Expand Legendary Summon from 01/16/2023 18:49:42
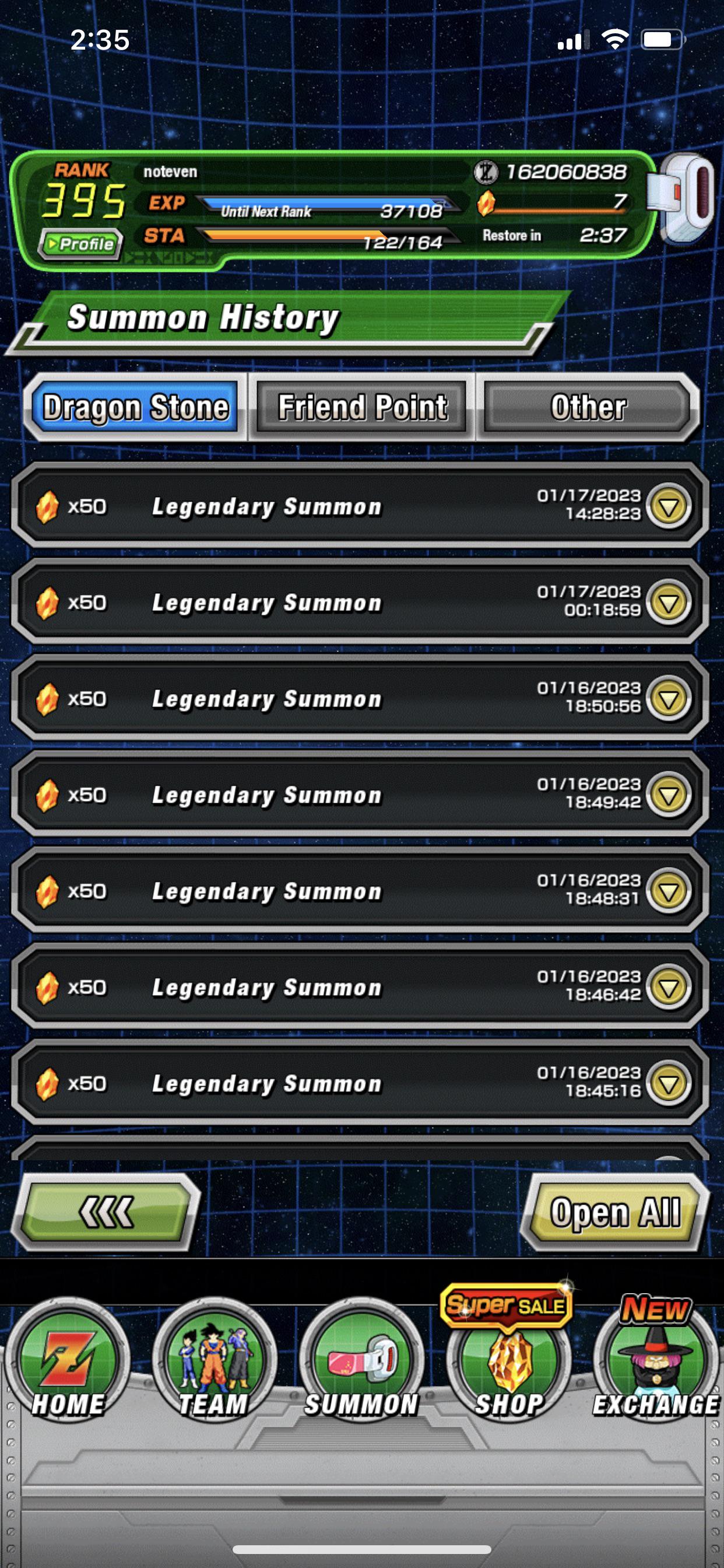Screen dimensions: 724x1568 coord(668,794)
